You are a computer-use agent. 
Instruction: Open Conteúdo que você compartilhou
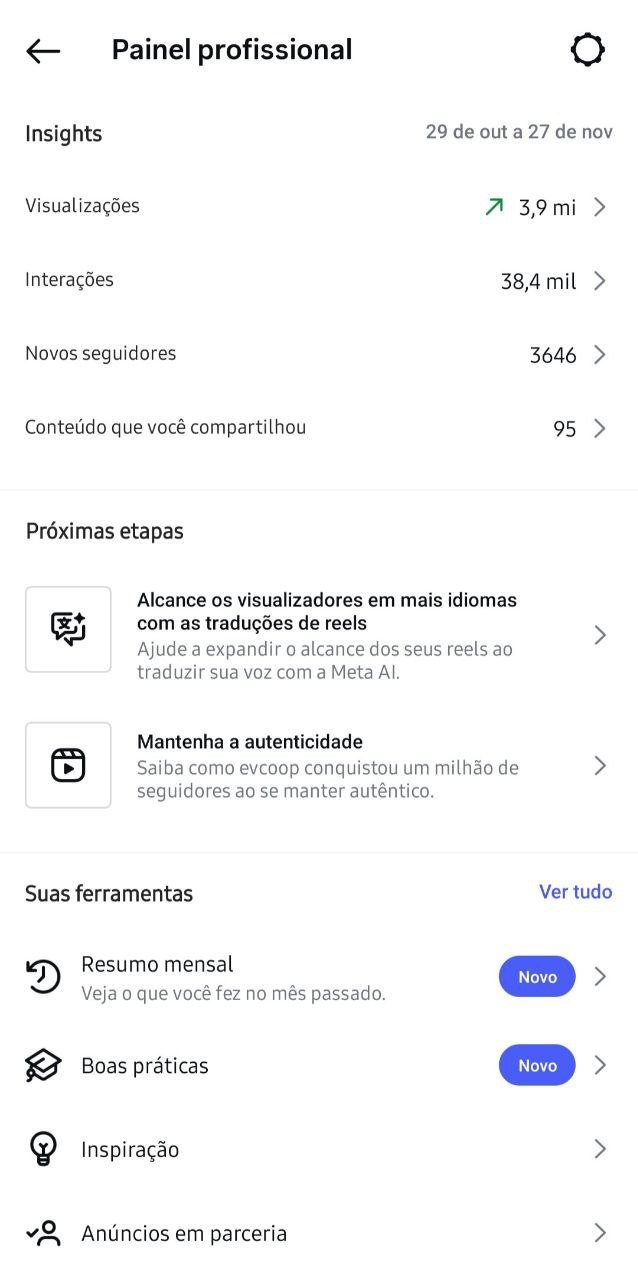tap(316, 428)
